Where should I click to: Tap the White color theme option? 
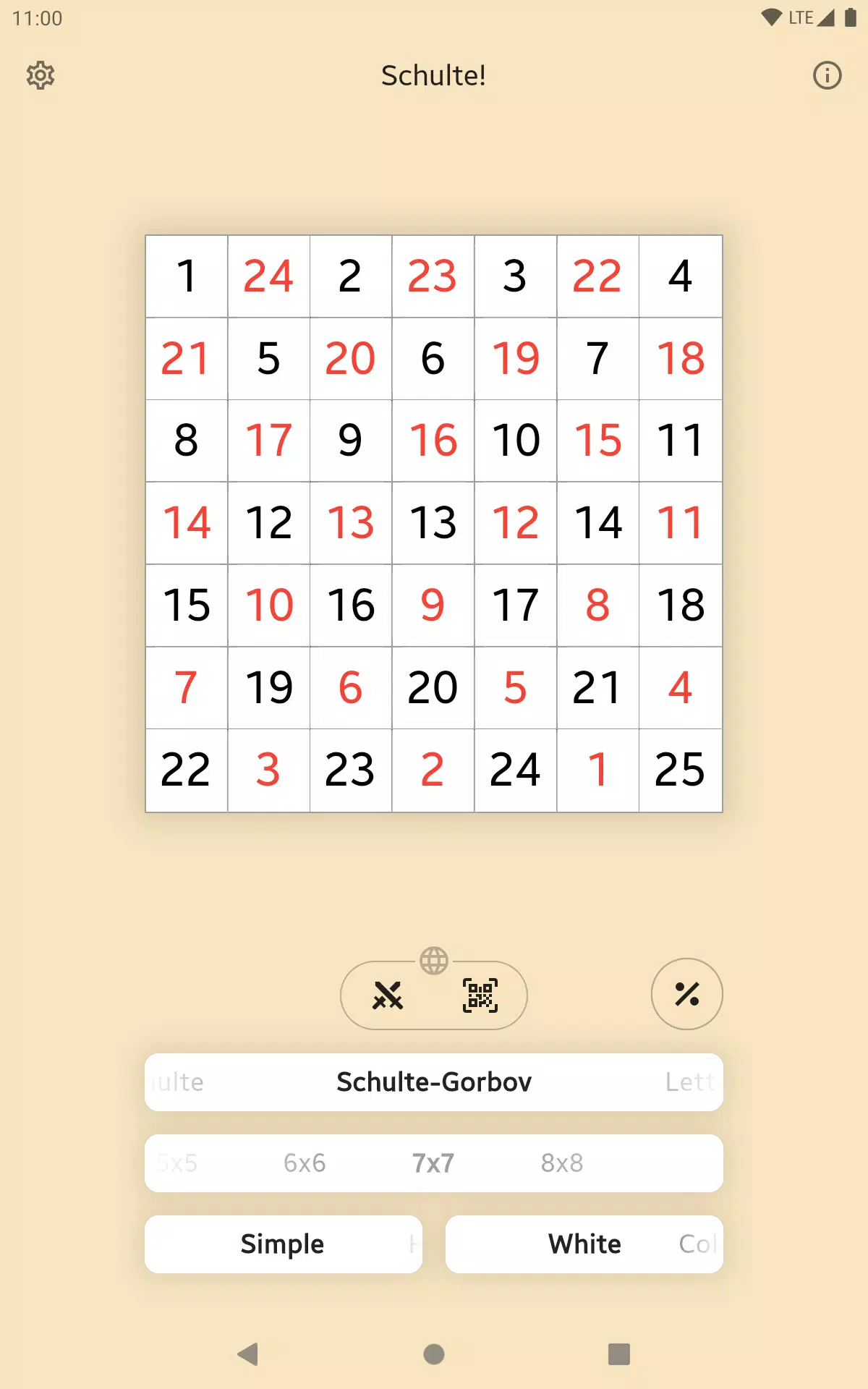[x=584, y=1244]
